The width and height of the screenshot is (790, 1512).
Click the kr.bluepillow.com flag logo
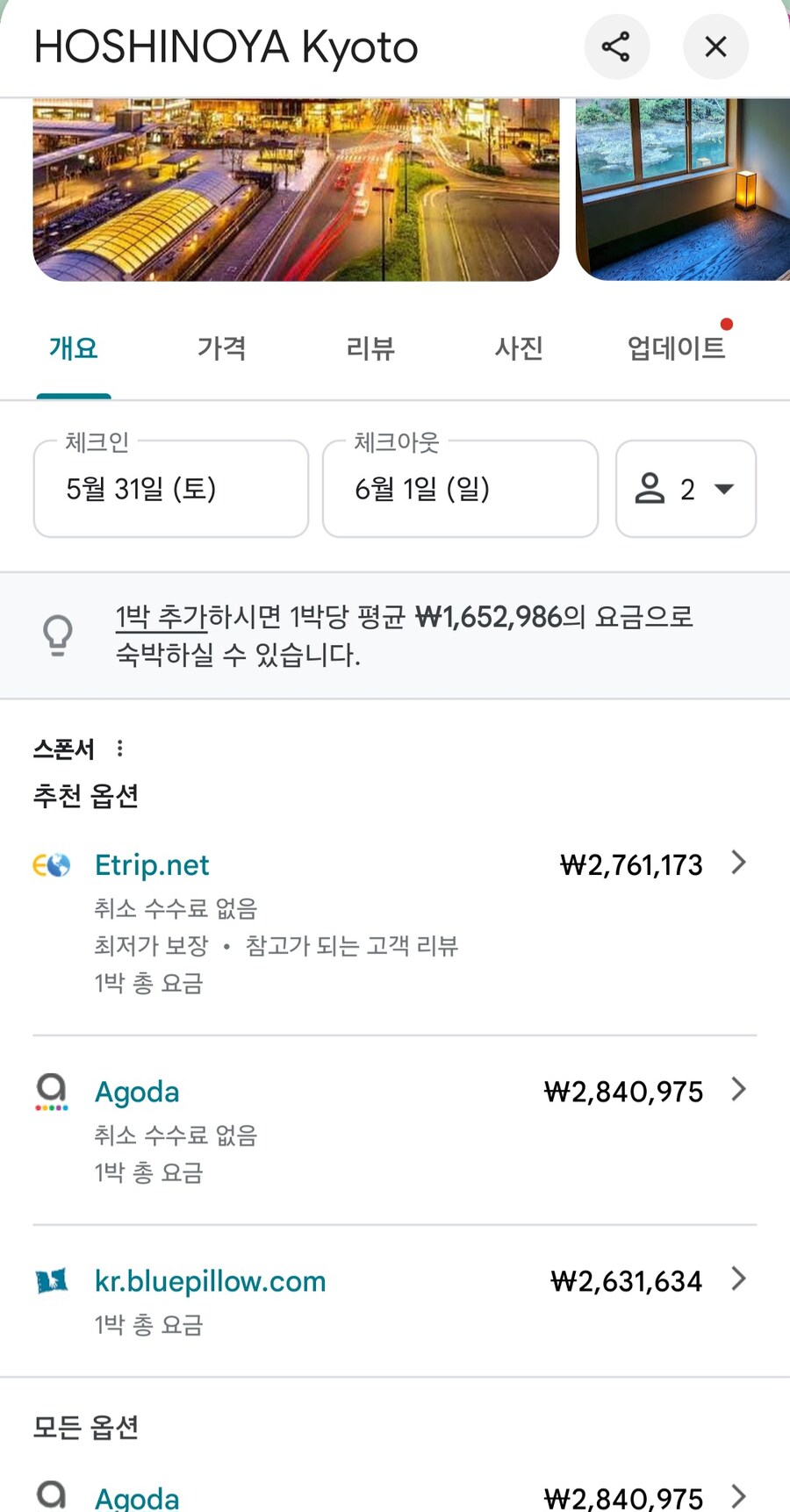coord(50,1280)
